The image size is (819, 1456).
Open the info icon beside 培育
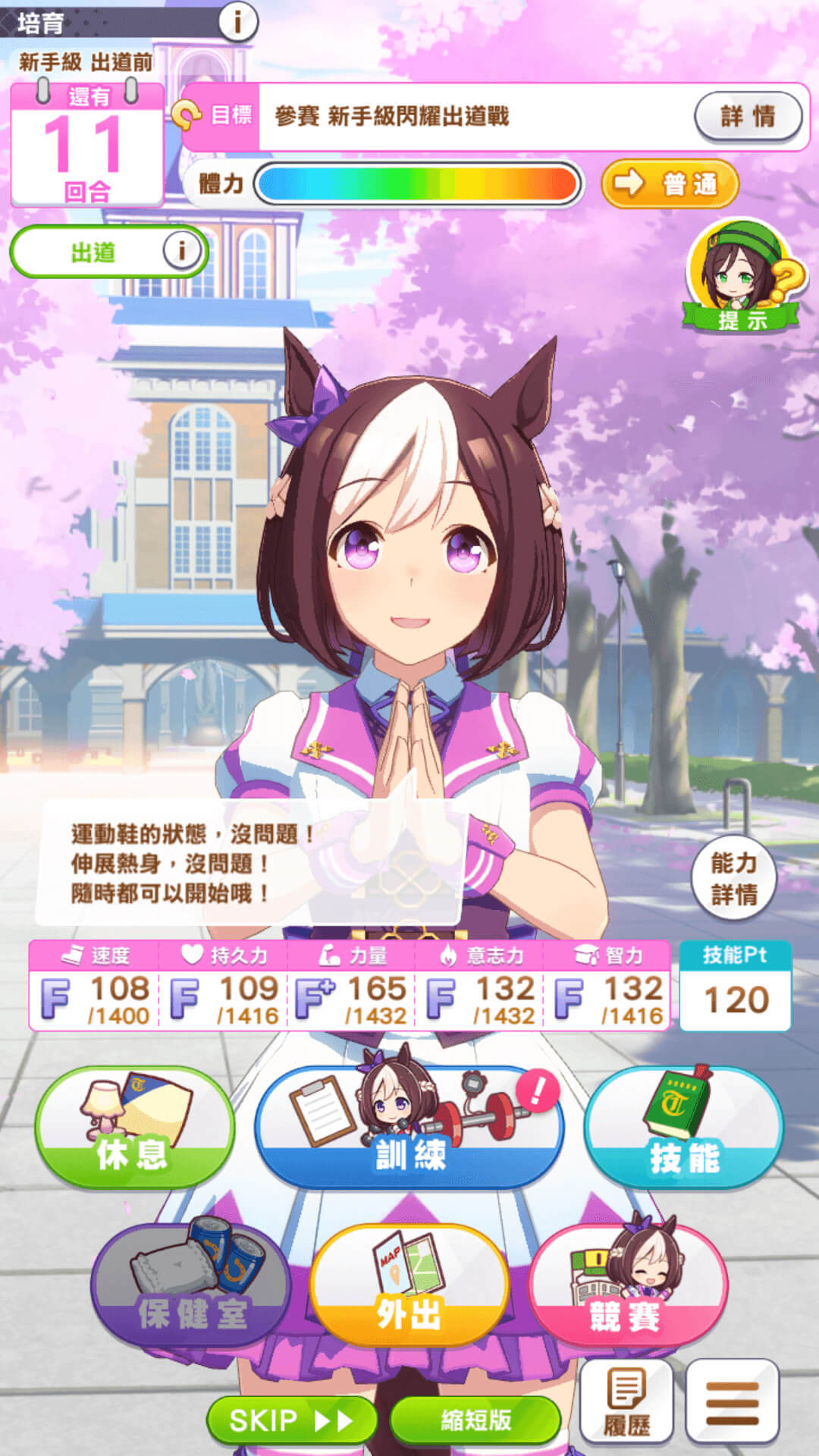237,22
